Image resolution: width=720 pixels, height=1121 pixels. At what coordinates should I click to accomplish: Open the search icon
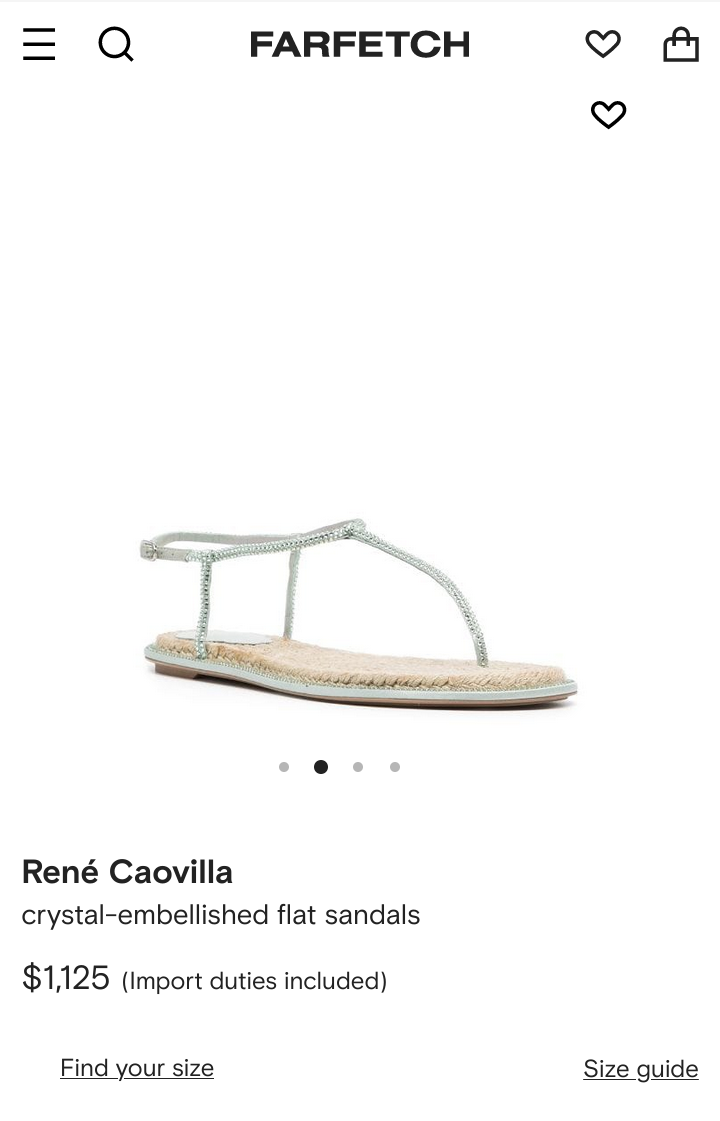115,44
